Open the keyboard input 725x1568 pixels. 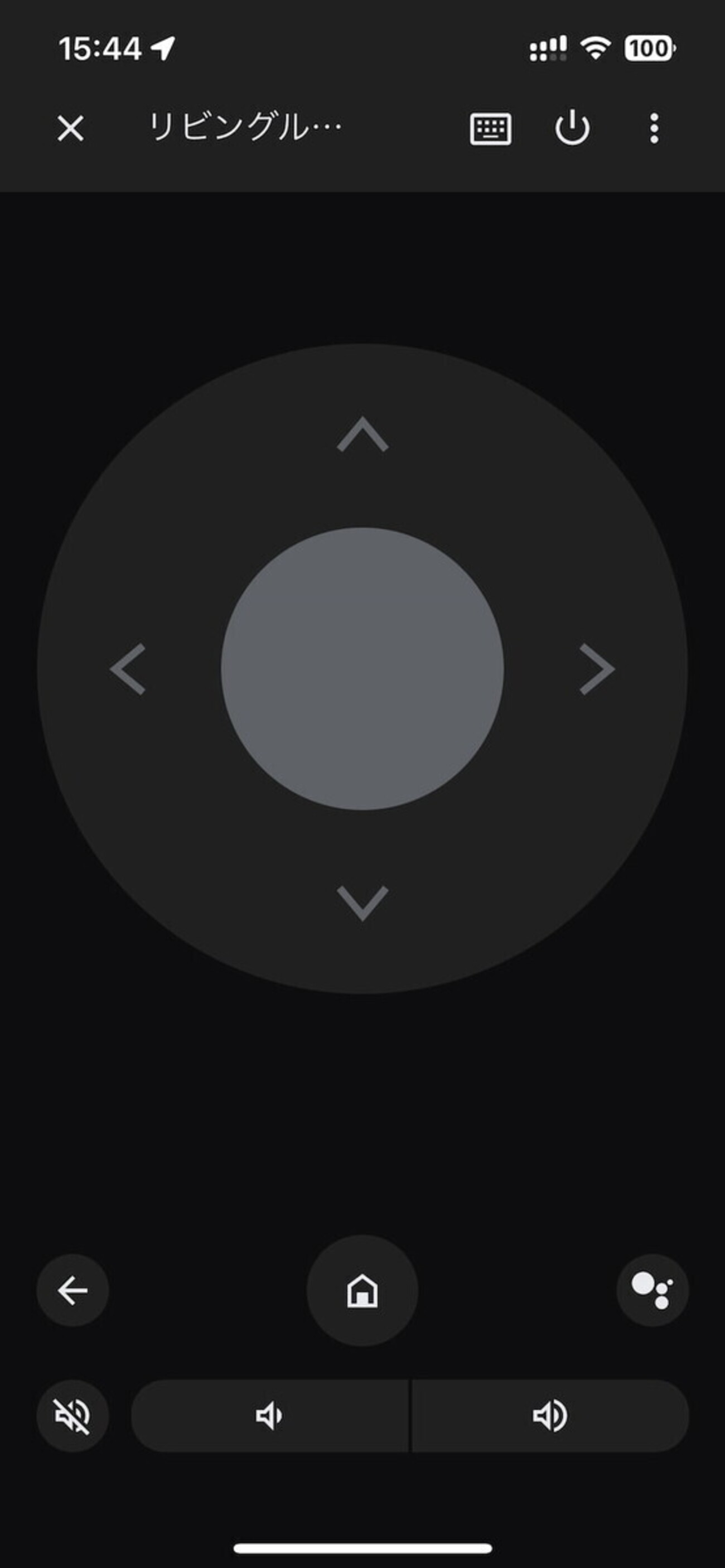tap(491, 128)
